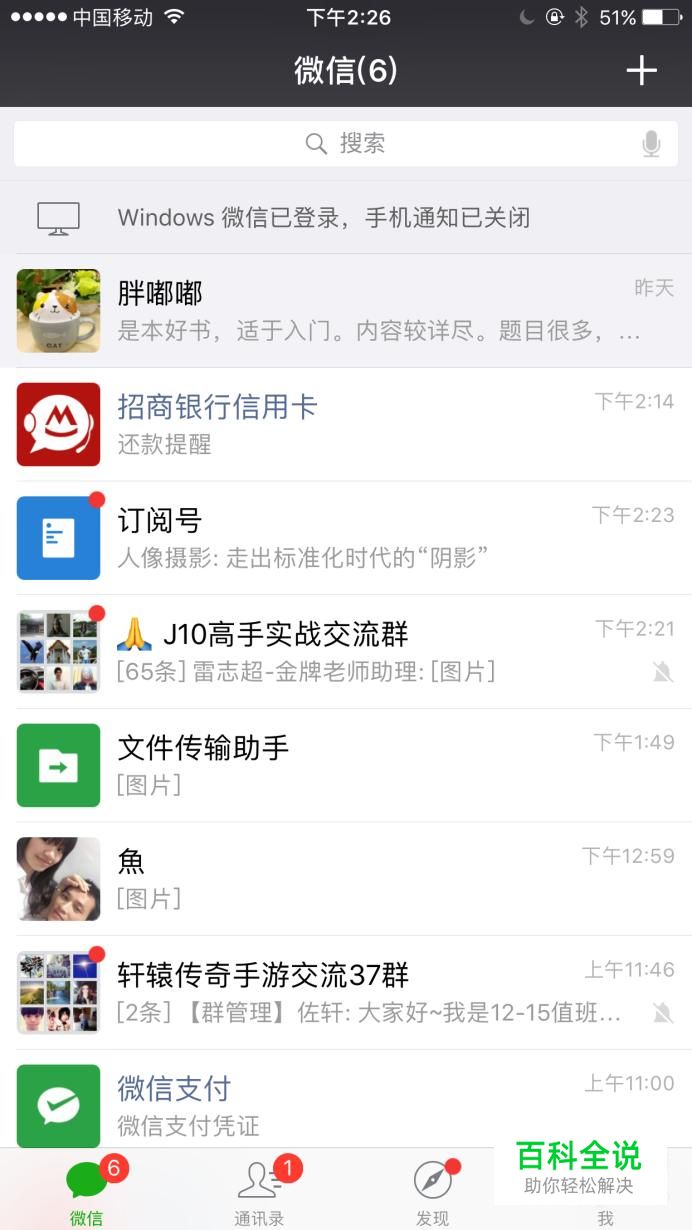The image size is (692, 1230).
Task: Switch to the 通讯录 tab
Action: coord(260,1192)
